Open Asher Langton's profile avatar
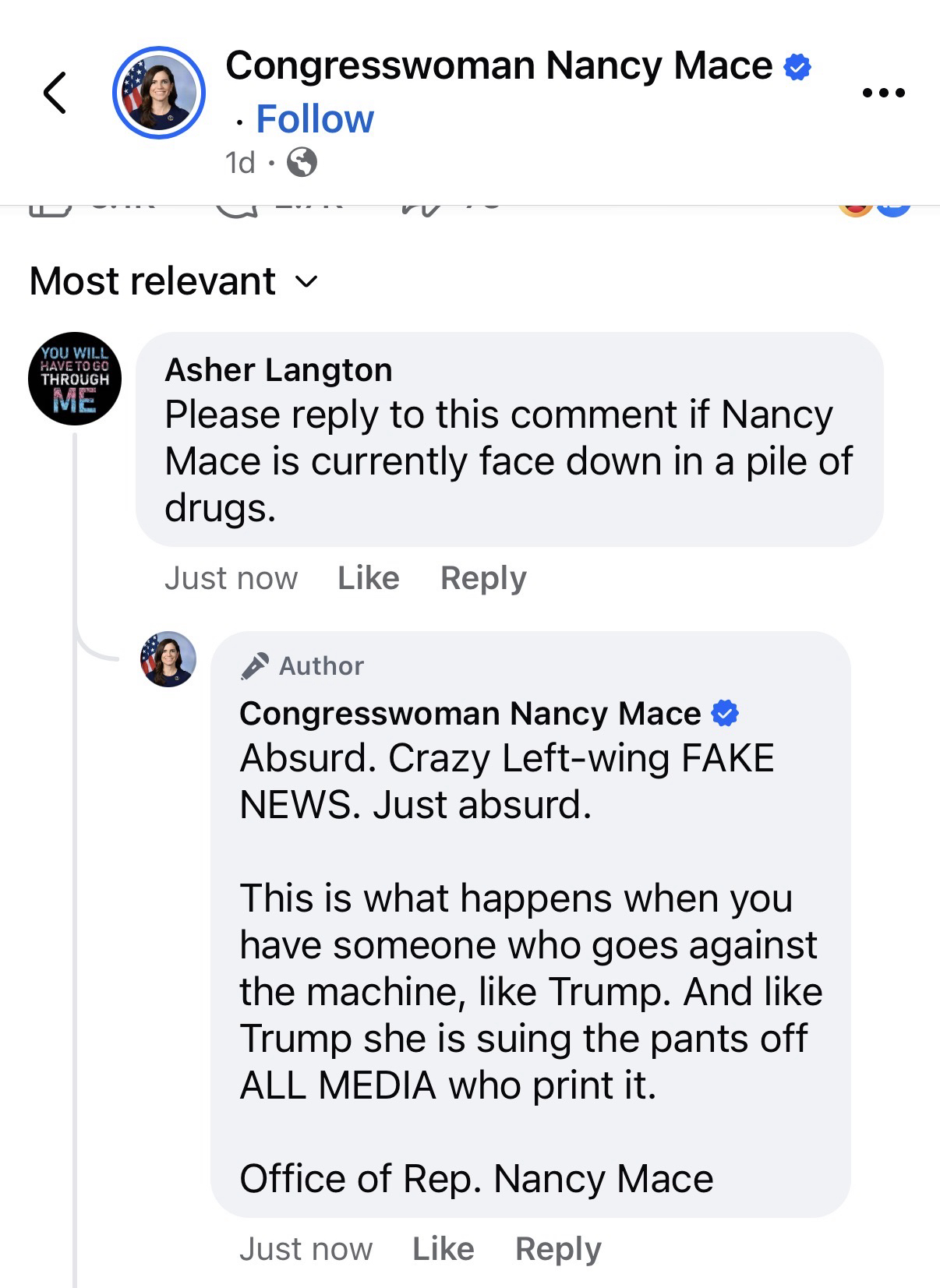Viewport: 940px width, 1288px height. [x=75, y=379]
